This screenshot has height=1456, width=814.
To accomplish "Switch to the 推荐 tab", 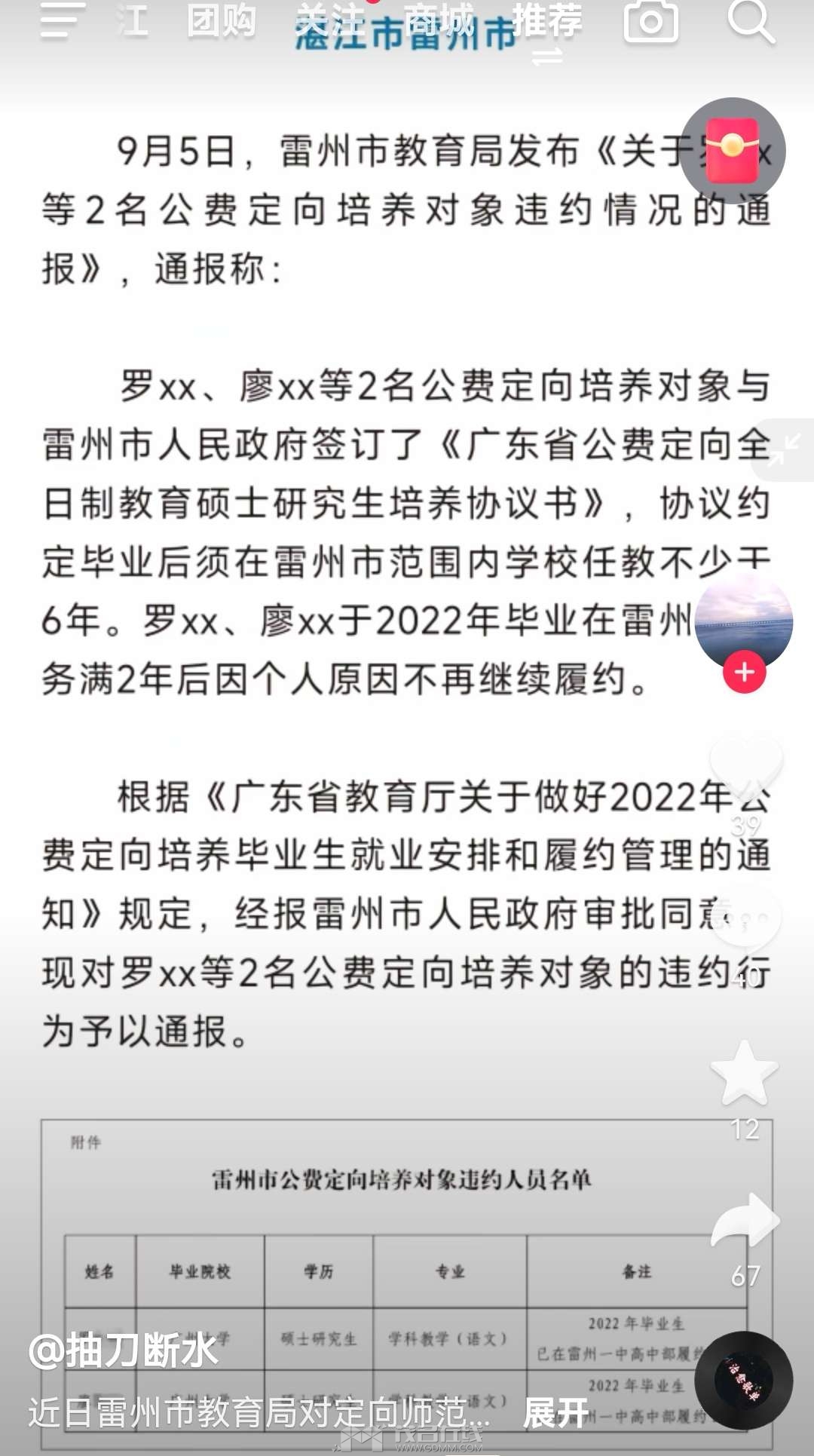I will (x=548, y=20).
